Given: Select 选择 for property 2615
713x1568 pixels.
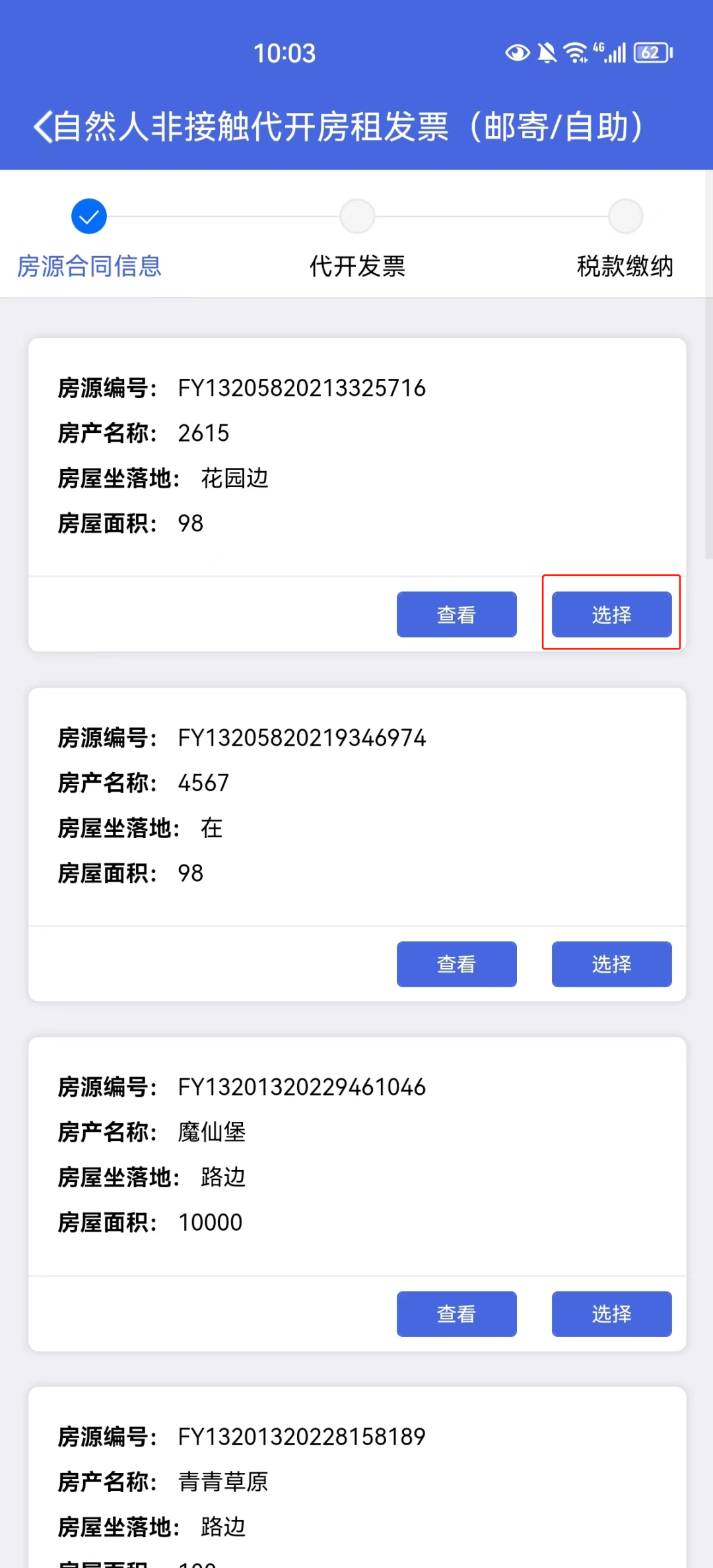Looking at the screenshot, I should [611, 614].
